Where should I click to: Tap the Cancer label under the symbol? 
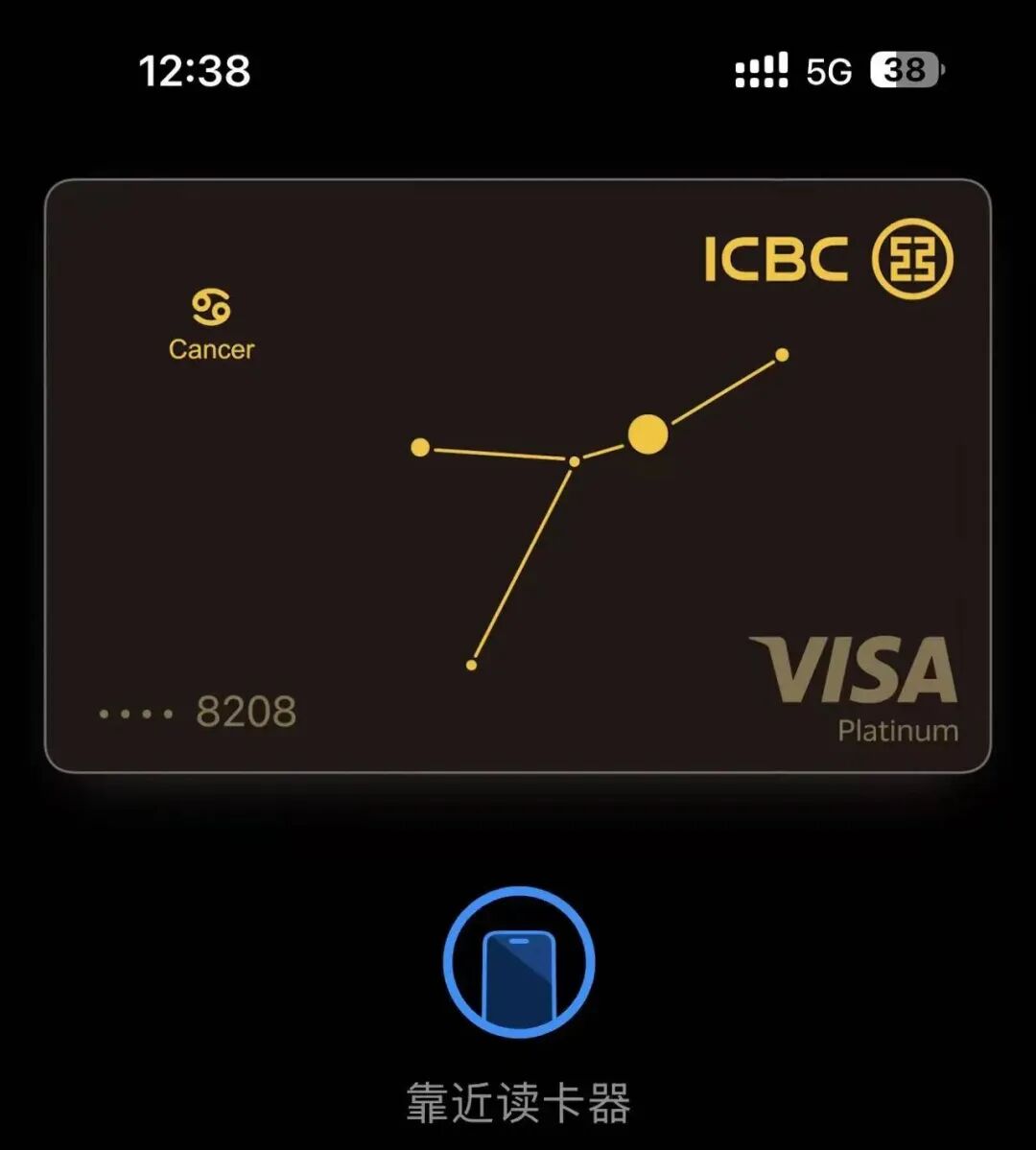coord(211,349)
